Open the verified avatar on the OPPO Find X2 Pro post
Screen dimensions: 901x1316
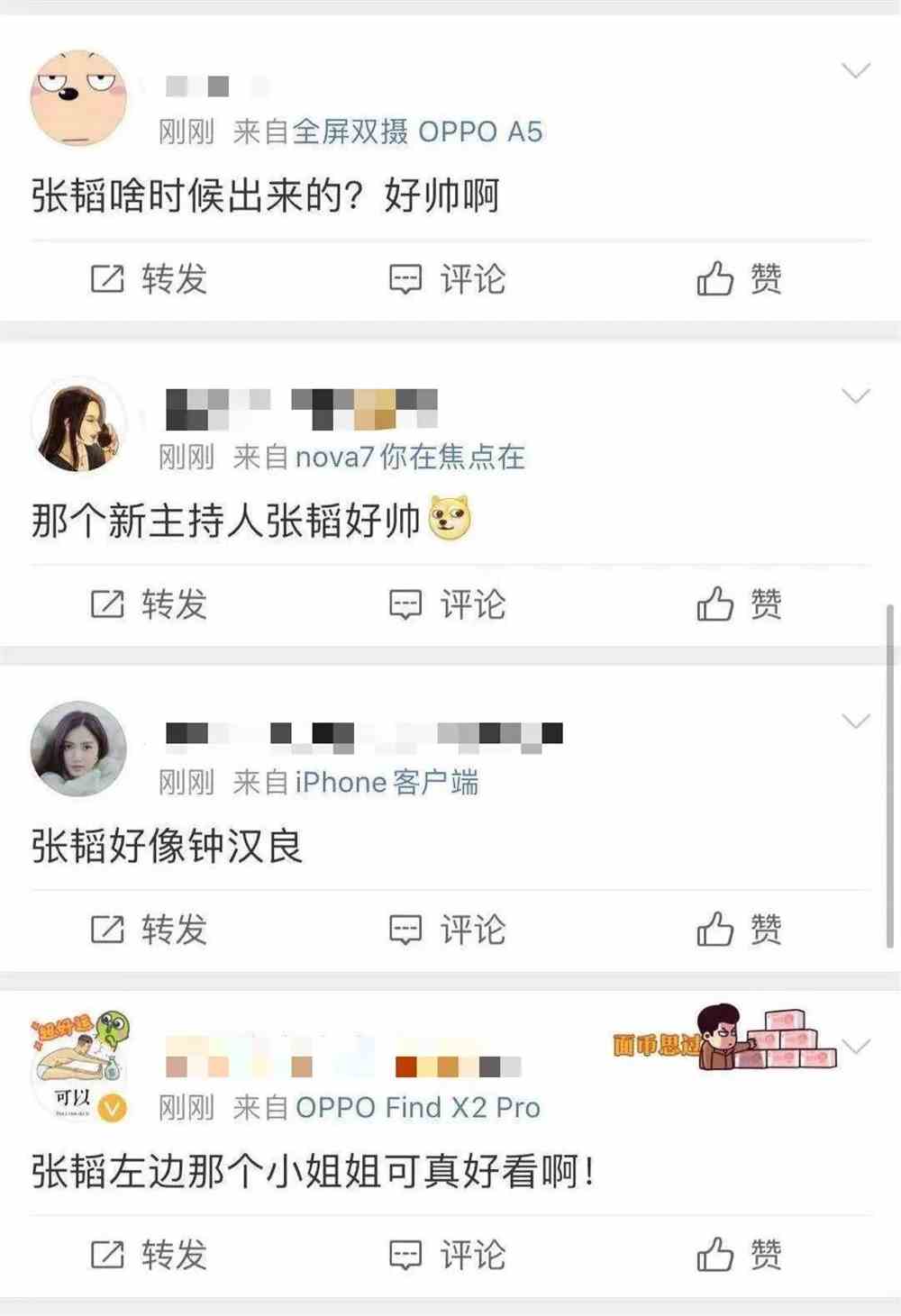(x=78, y=1067)
